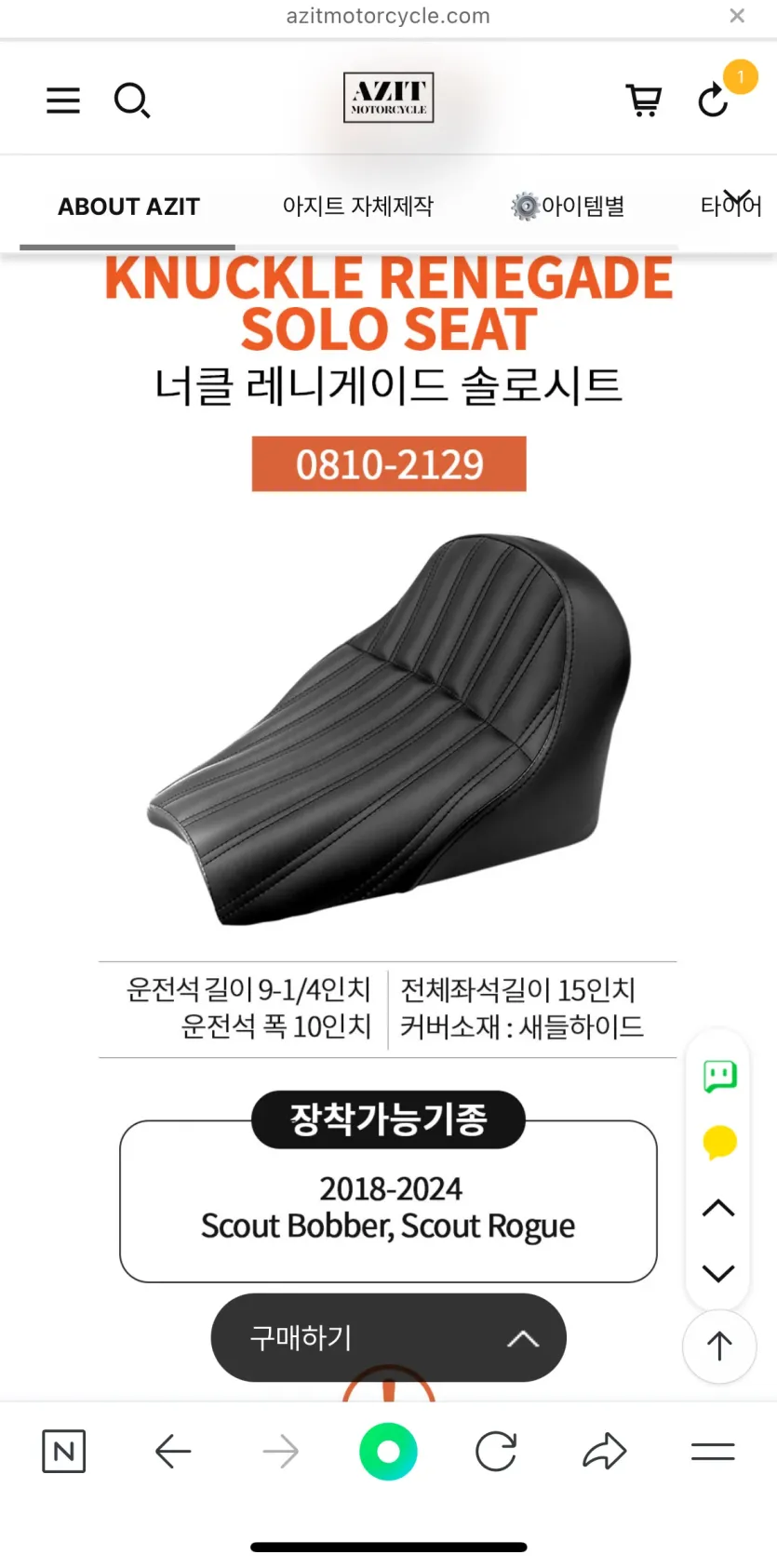Go back in browser
The height and width of the screenshot is (1568, 777).
[173, 1451]
